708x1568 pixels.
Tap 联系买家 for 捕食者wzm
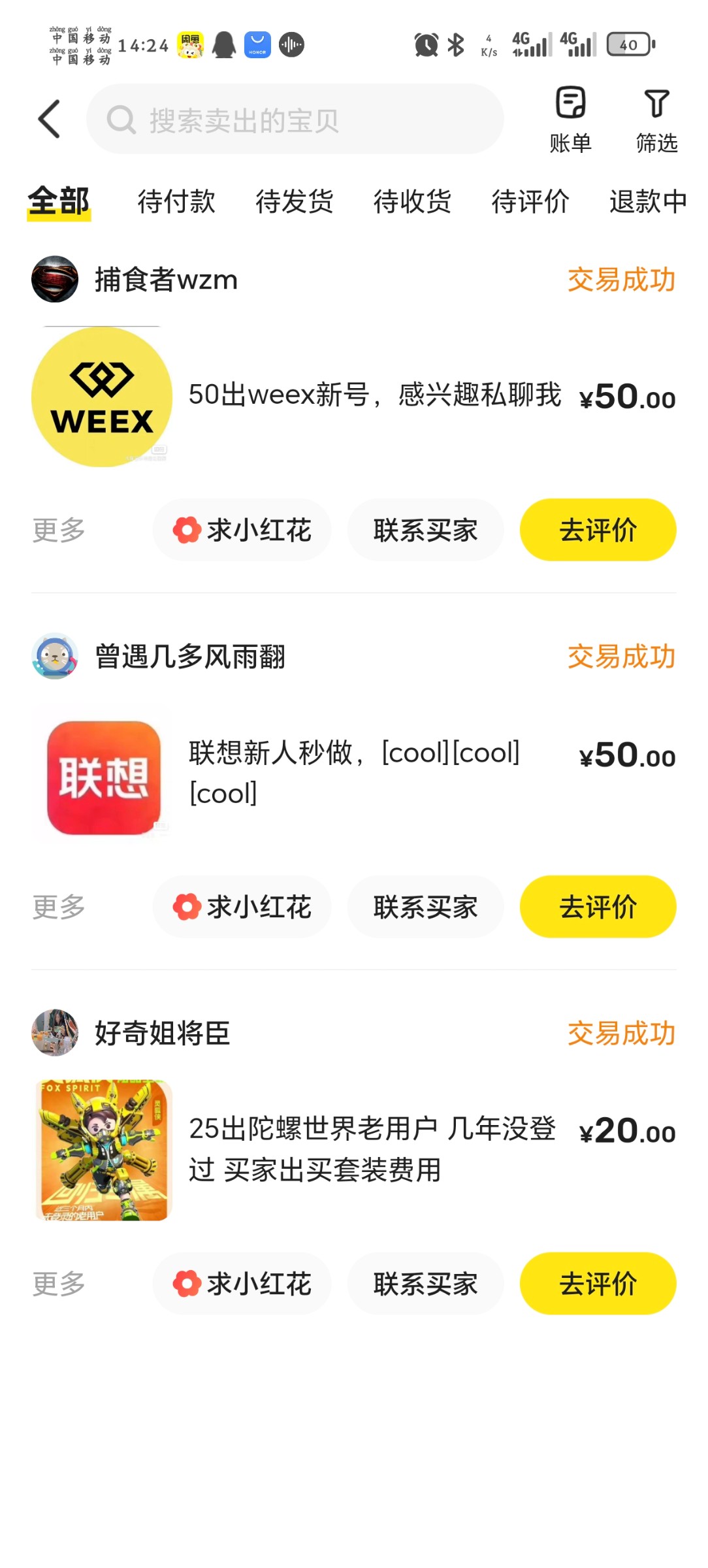tap(425, 530)
